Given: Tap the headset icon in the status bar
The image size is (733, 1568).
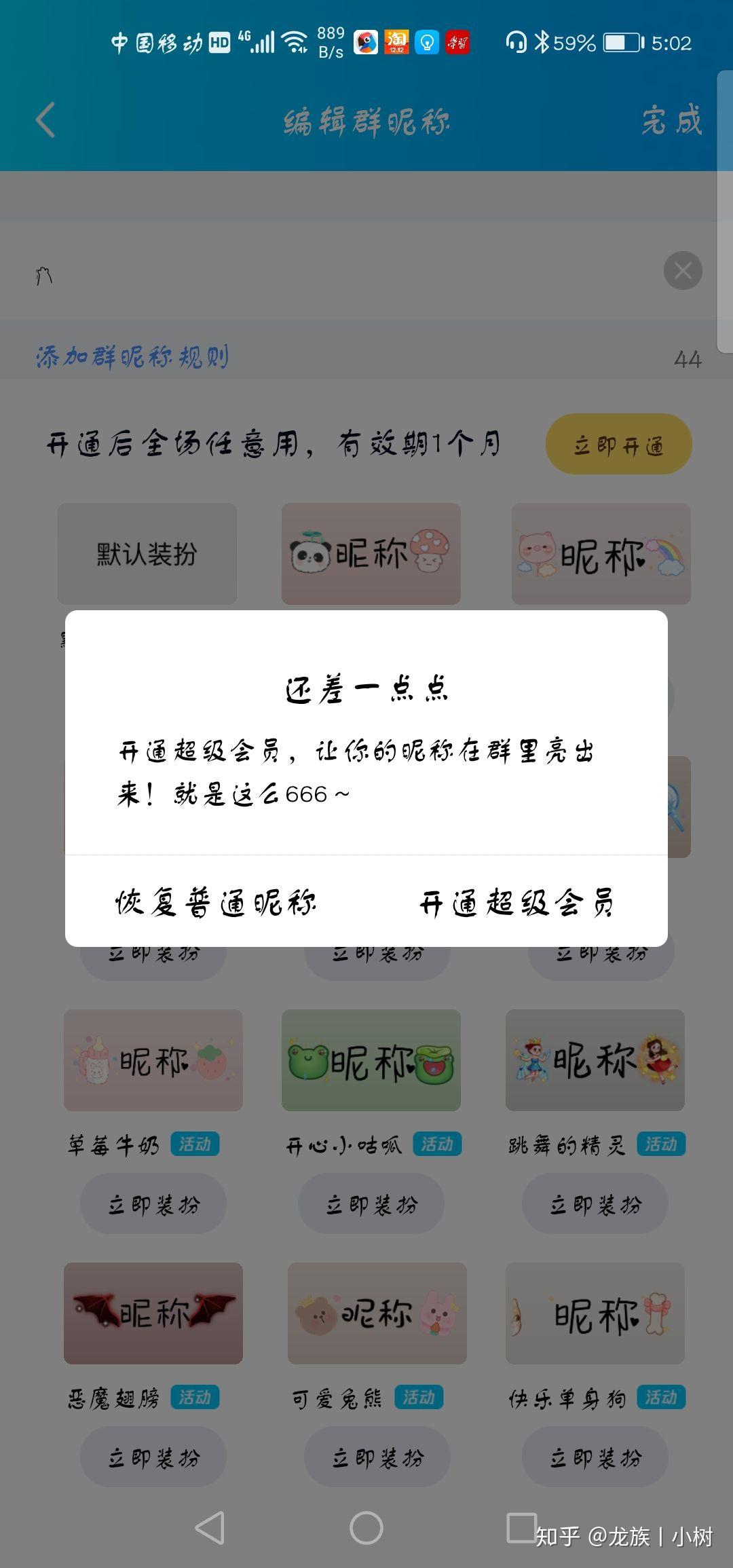Looking at the screenshot, I should coord(516,42).
